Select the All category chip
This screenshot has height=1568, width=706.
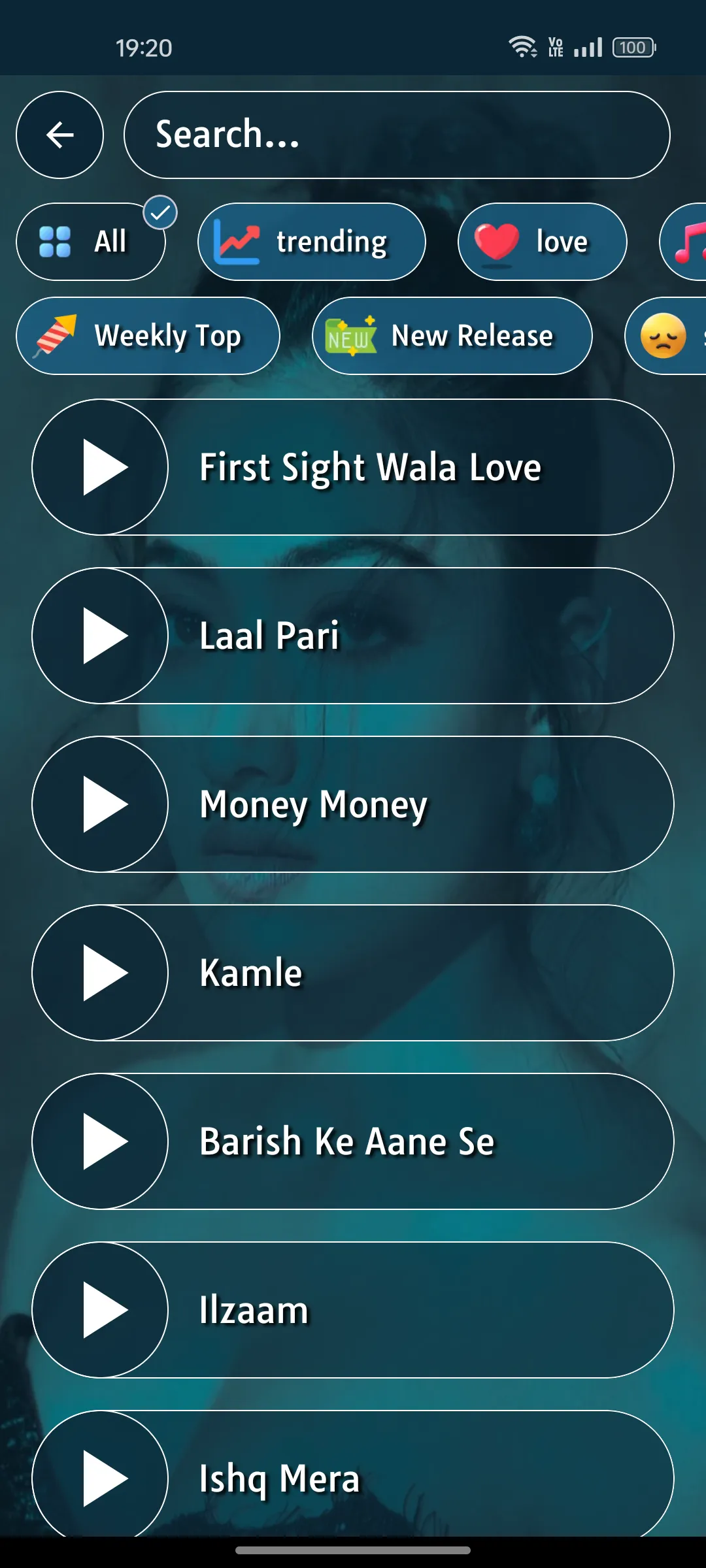(91, 242)
